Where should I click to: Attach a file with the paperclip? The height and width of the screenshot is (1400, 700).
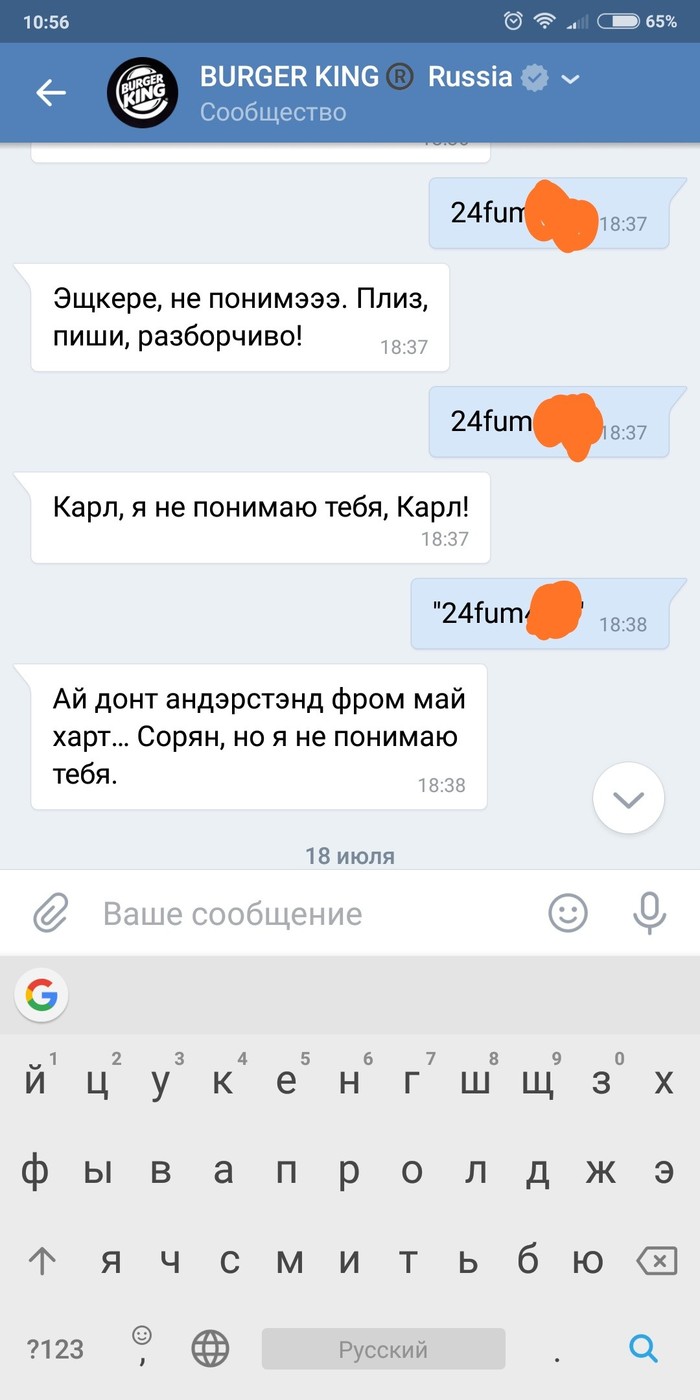tap(50, 912)
